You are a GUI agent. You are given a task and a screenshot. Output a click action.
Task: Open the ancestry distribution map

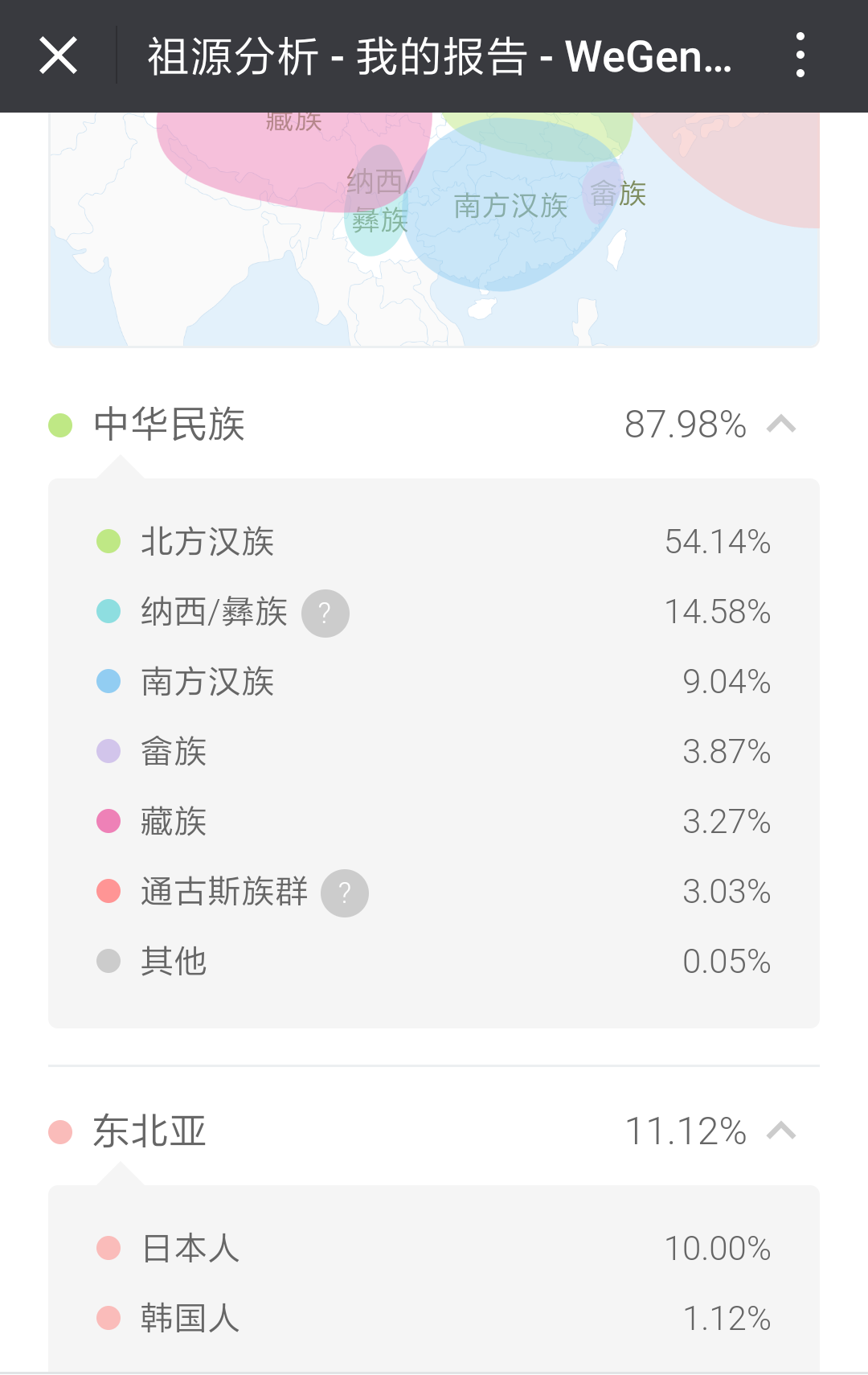(434, 229)
